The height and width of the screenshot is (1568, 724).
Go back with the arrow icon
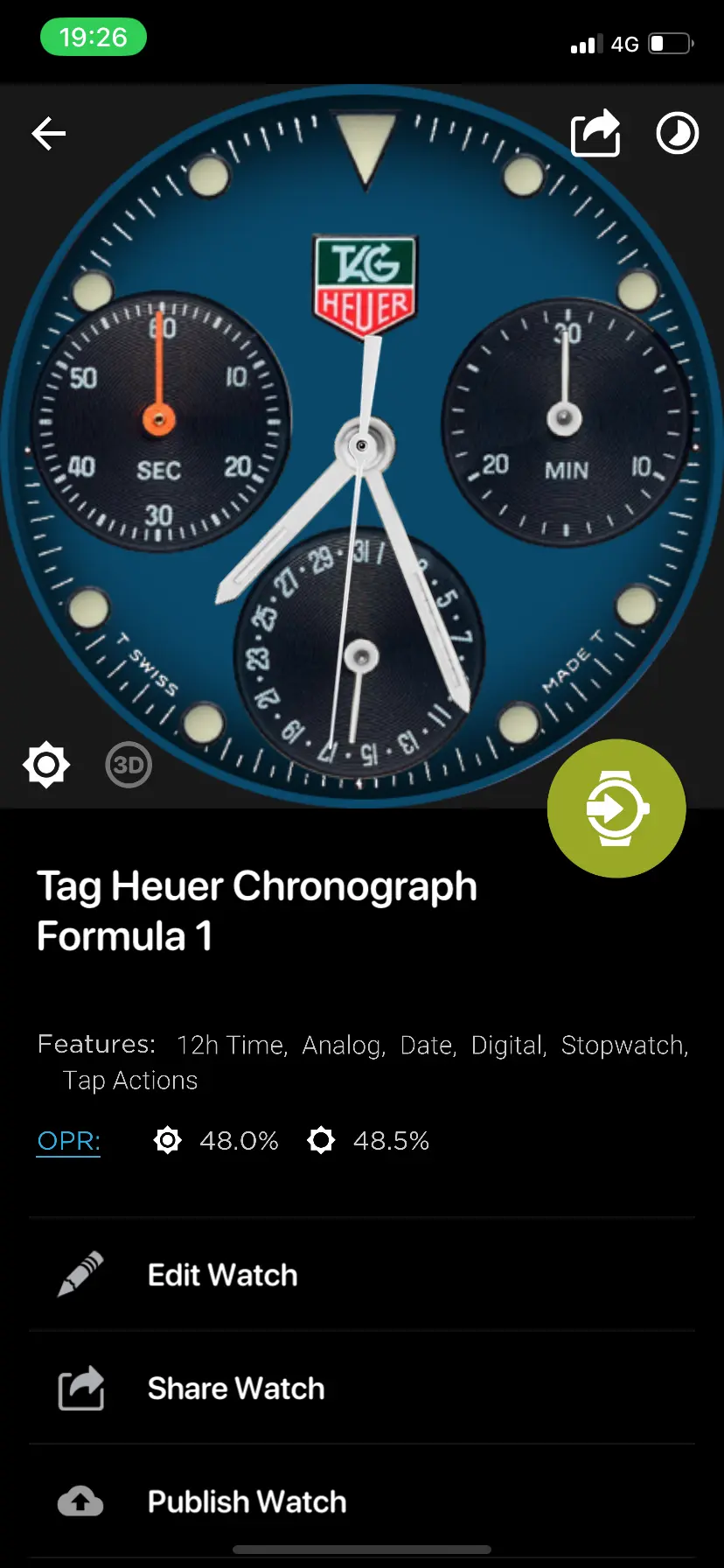tap(49, 134)
